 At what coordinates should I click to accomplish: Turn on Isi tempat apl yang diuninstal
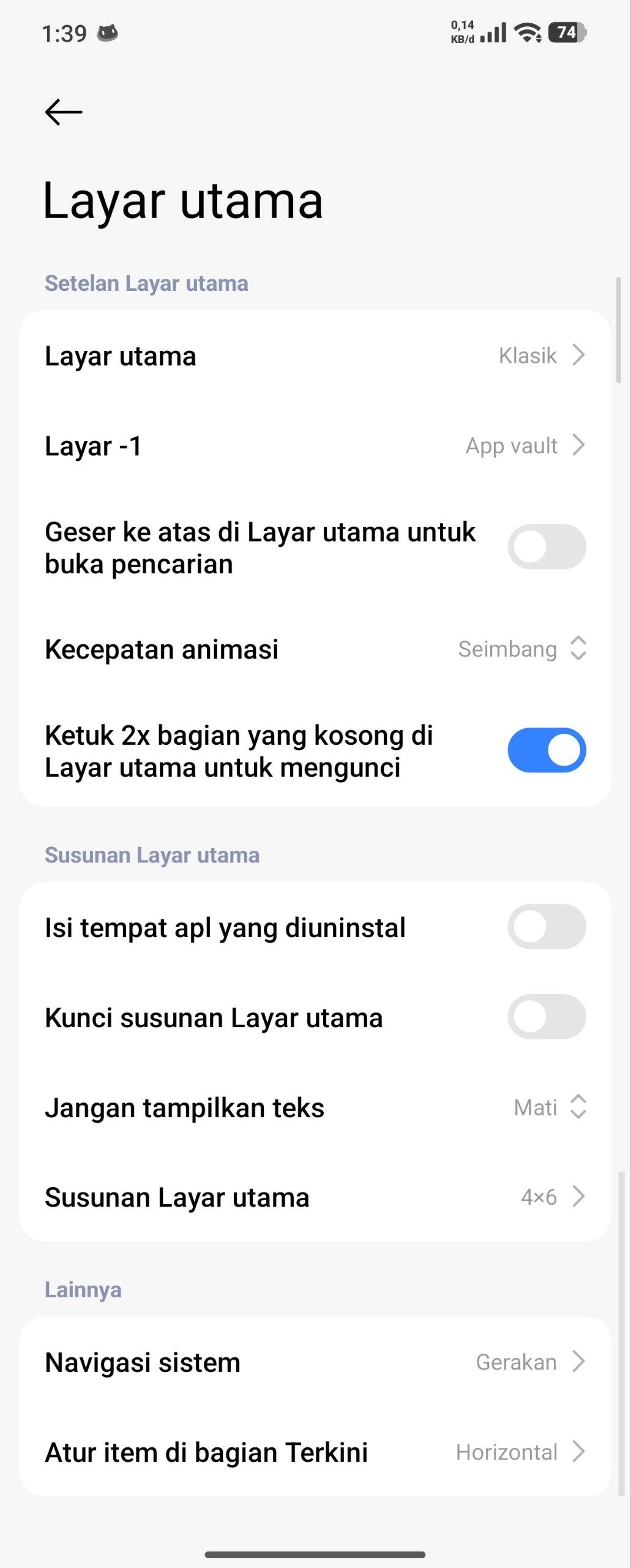pyautogui.click(x=546, y=927)
